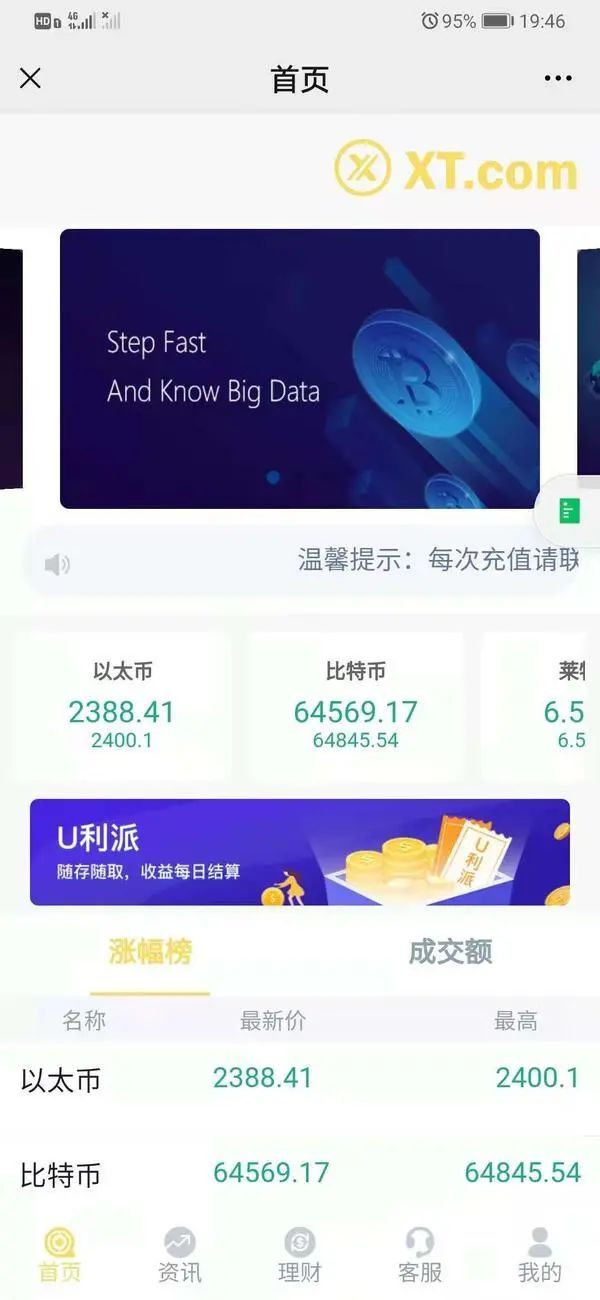Open the 以太币 row in the list
This screenshot has width=600, height=1300.
300,1079
